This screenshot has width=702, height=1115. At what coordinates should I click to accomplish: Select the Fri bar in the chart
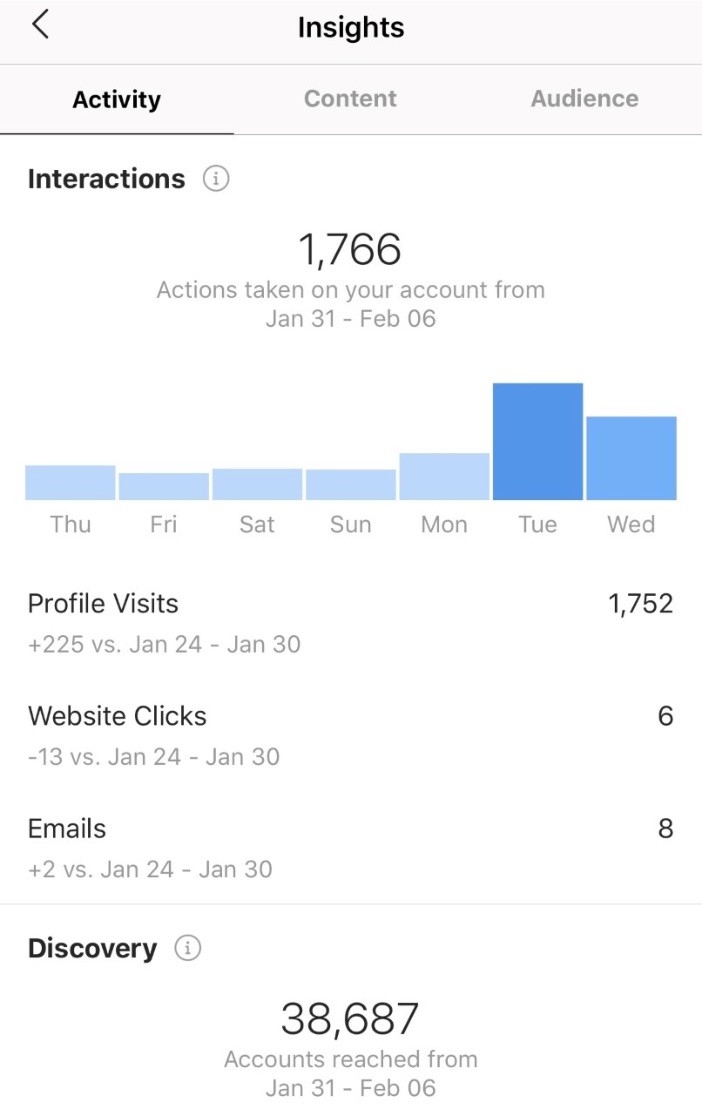pyautogui.click(x=164, y=487)
